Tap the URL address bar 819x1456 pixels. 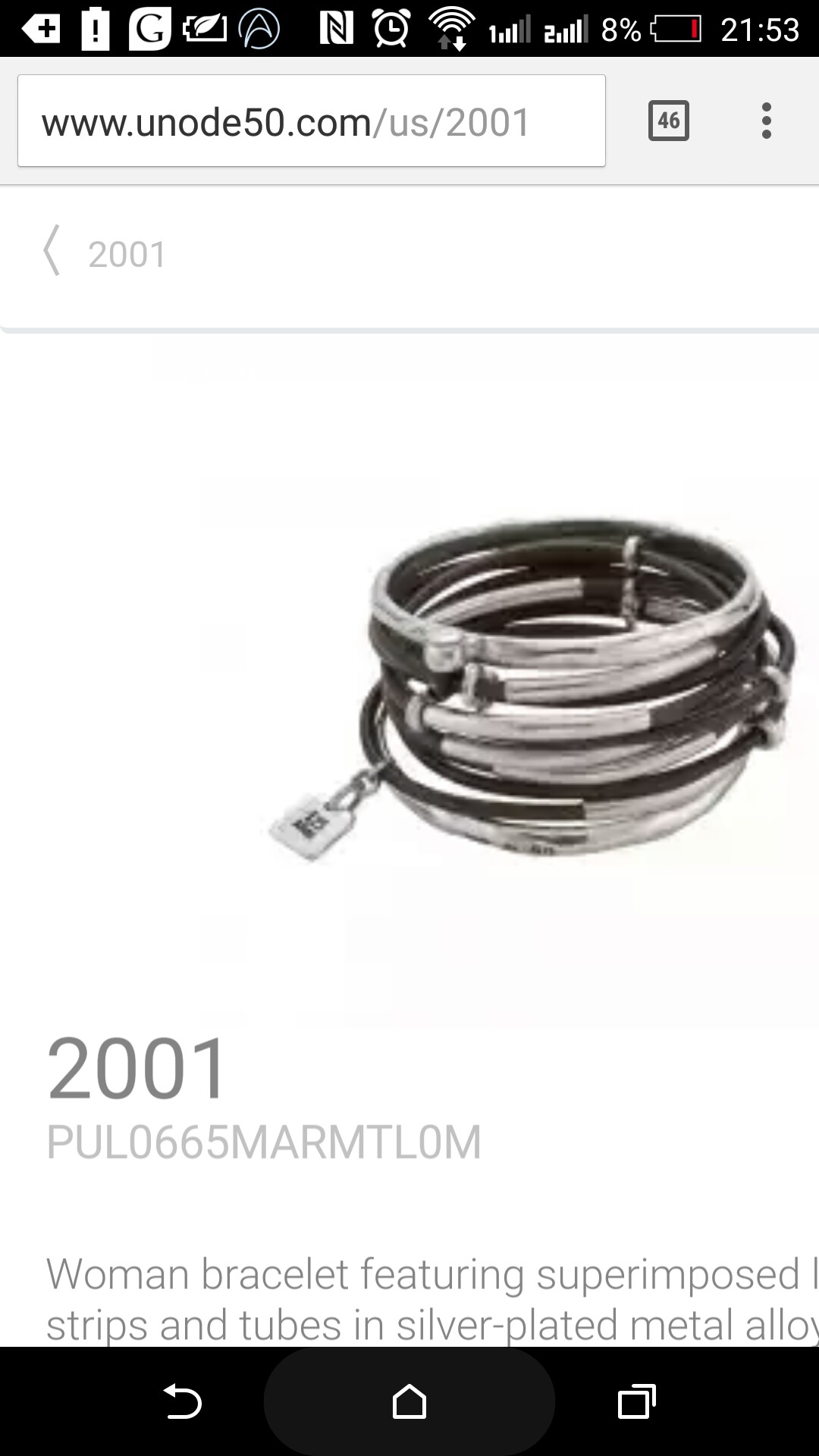312,121
